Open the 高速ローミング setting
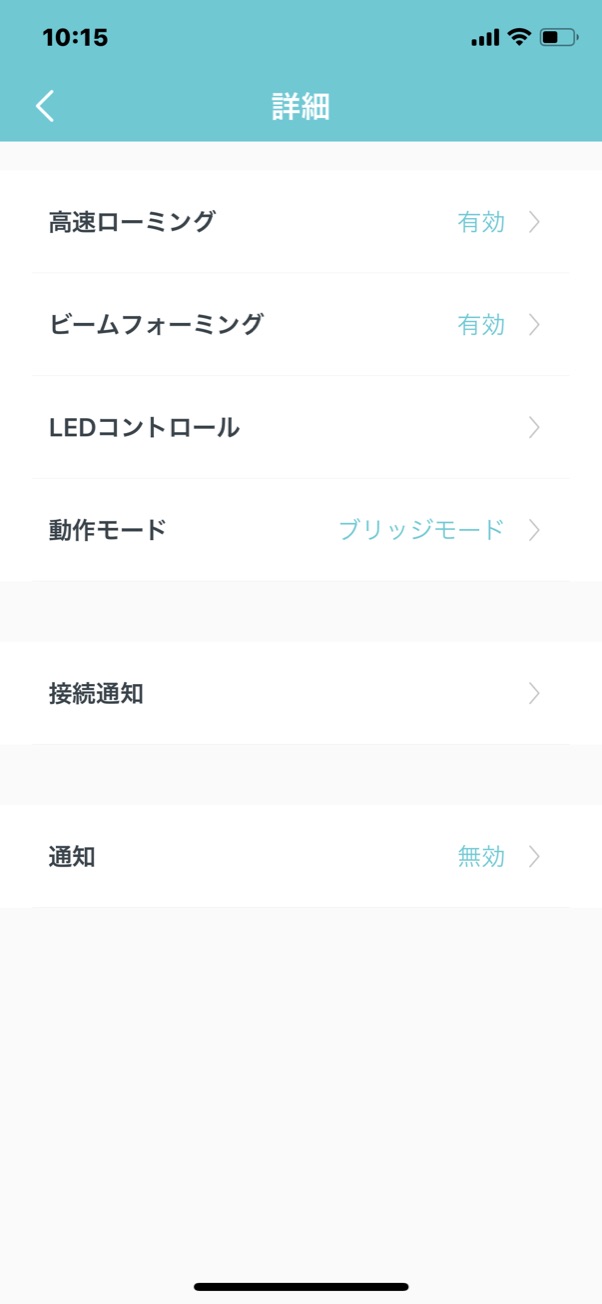This screenshot has width=602, height=1304. pyautogui.click(x=301, y=222)
